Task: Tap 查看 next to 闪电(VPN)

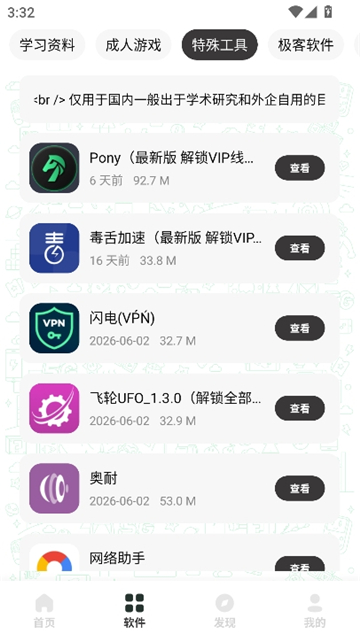Action: (300, 328)
